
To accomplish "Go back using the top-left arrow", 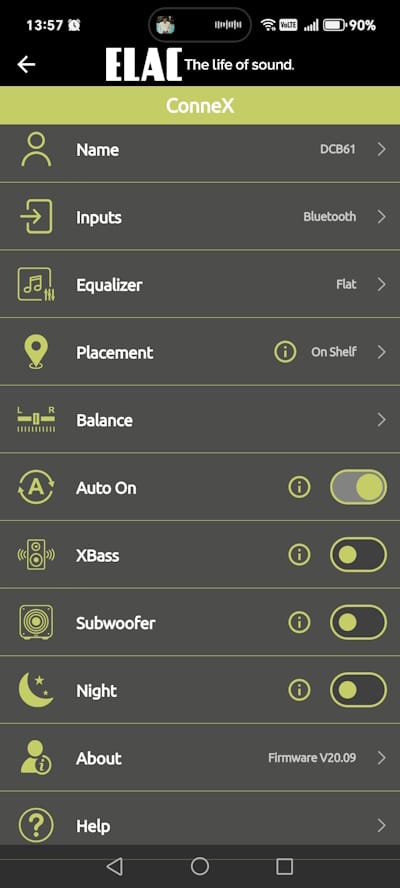I will [26, 65].
